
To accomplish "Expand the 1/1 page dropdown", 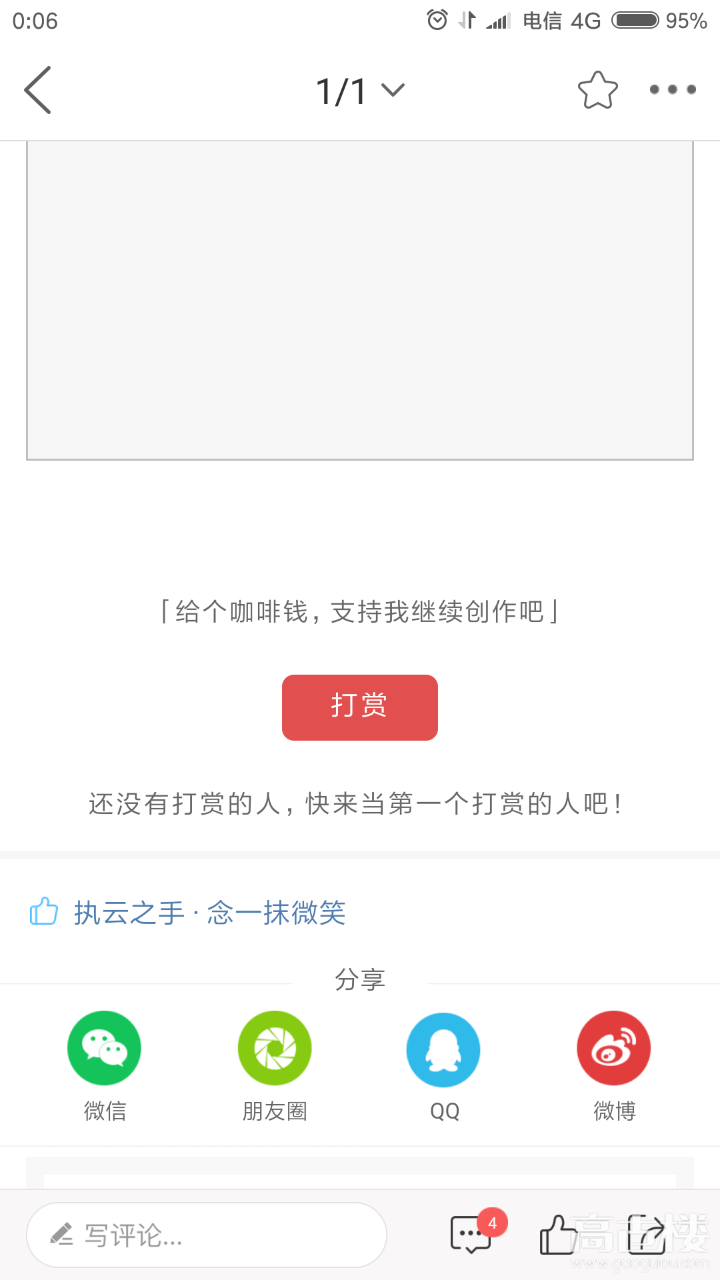I will click(x=360, y=91).
